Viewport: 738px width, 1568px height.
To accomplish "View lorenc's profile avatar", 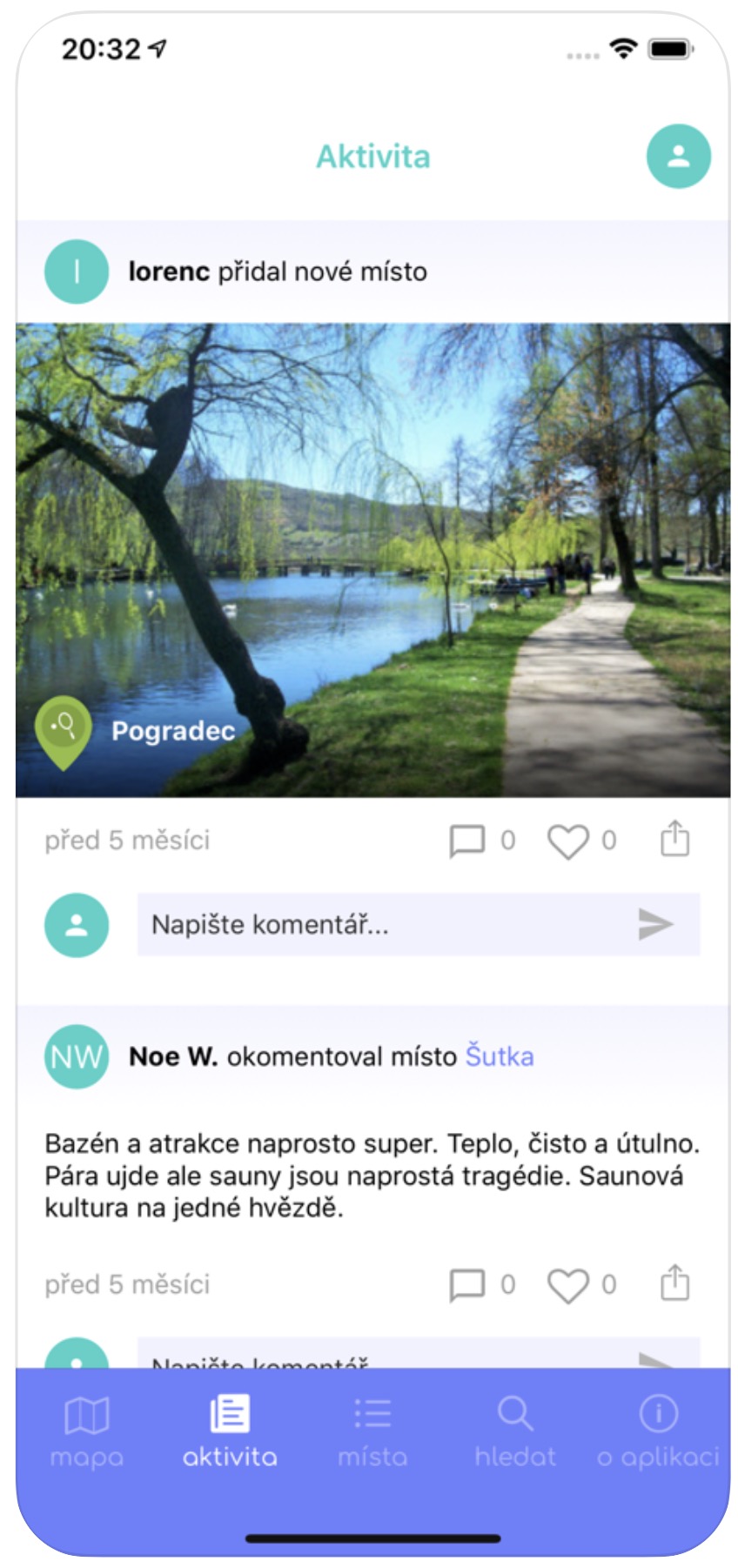I will 77,271.
